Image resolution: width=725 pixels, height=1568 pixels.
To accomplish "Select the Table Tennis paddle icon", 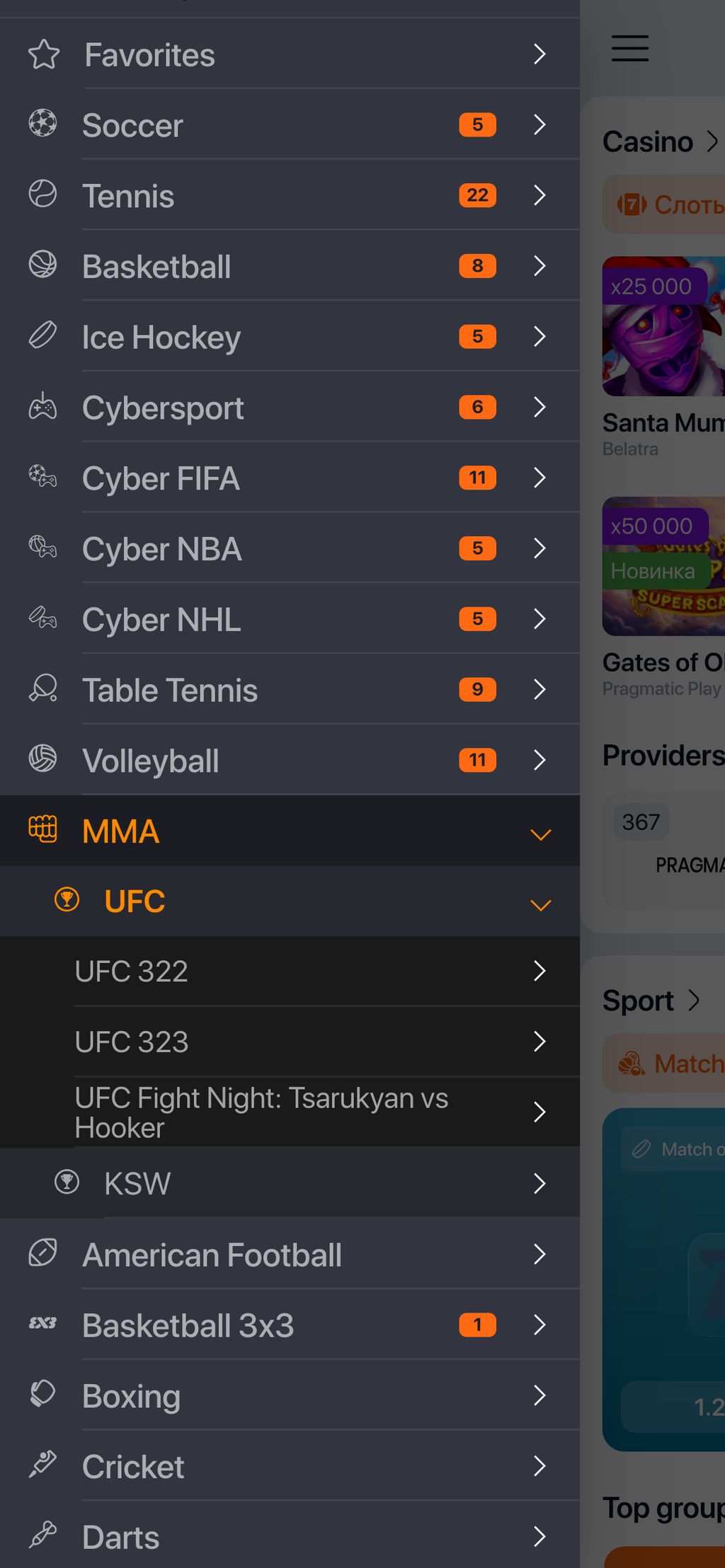I will (x=42, y=689).
